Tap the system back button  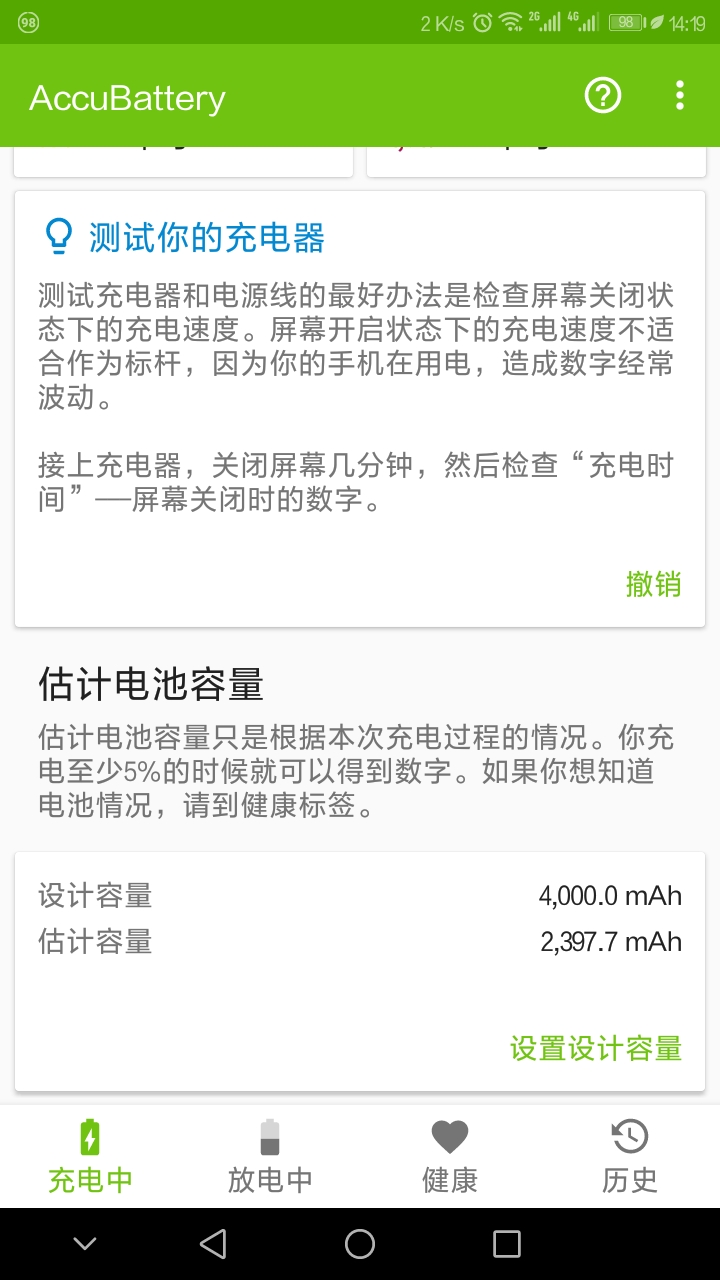coord(213,1244)
